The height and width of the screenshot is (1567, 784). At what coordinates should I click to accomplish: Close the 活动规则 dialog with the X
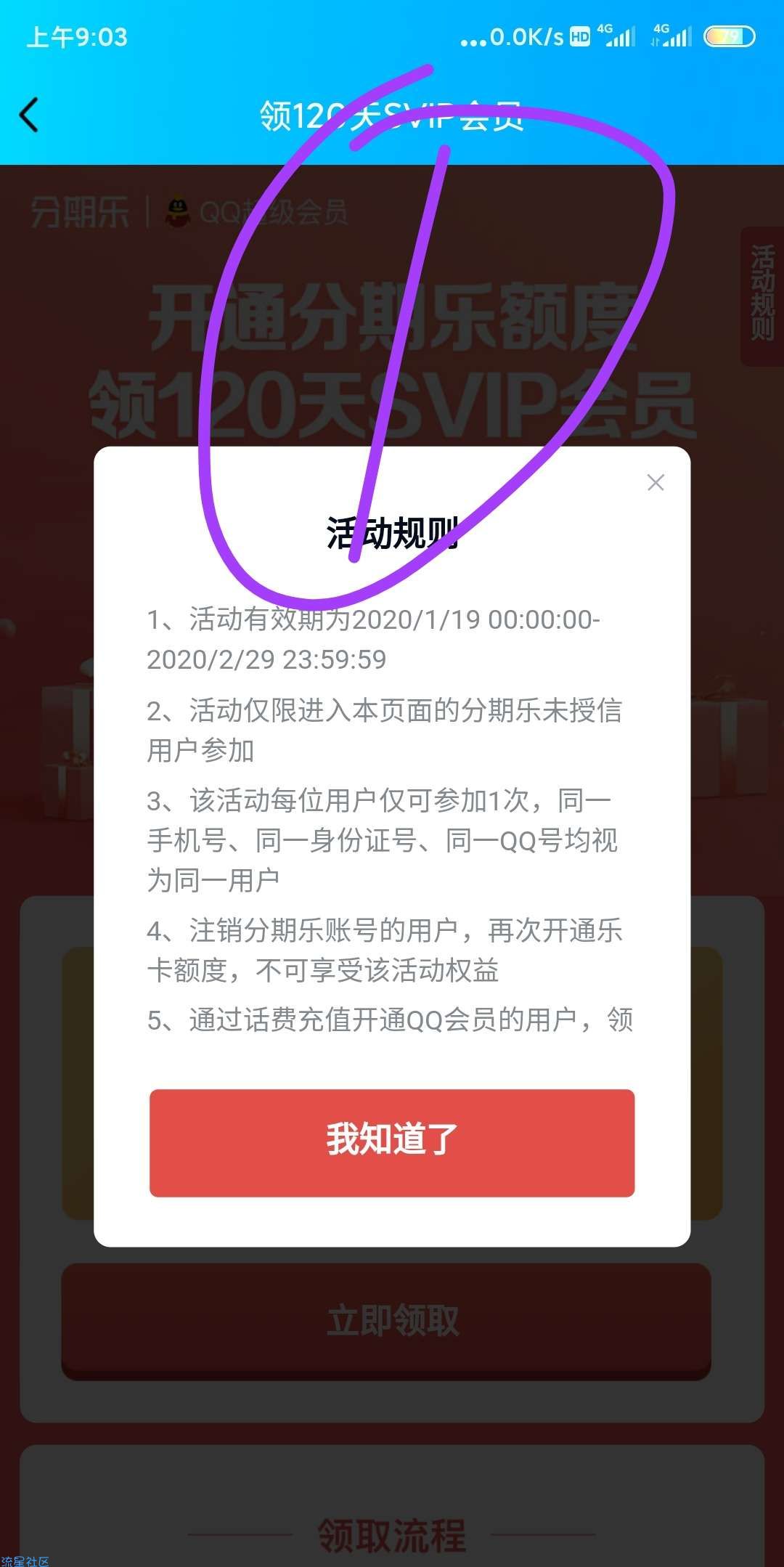click(x=656, y=483)
